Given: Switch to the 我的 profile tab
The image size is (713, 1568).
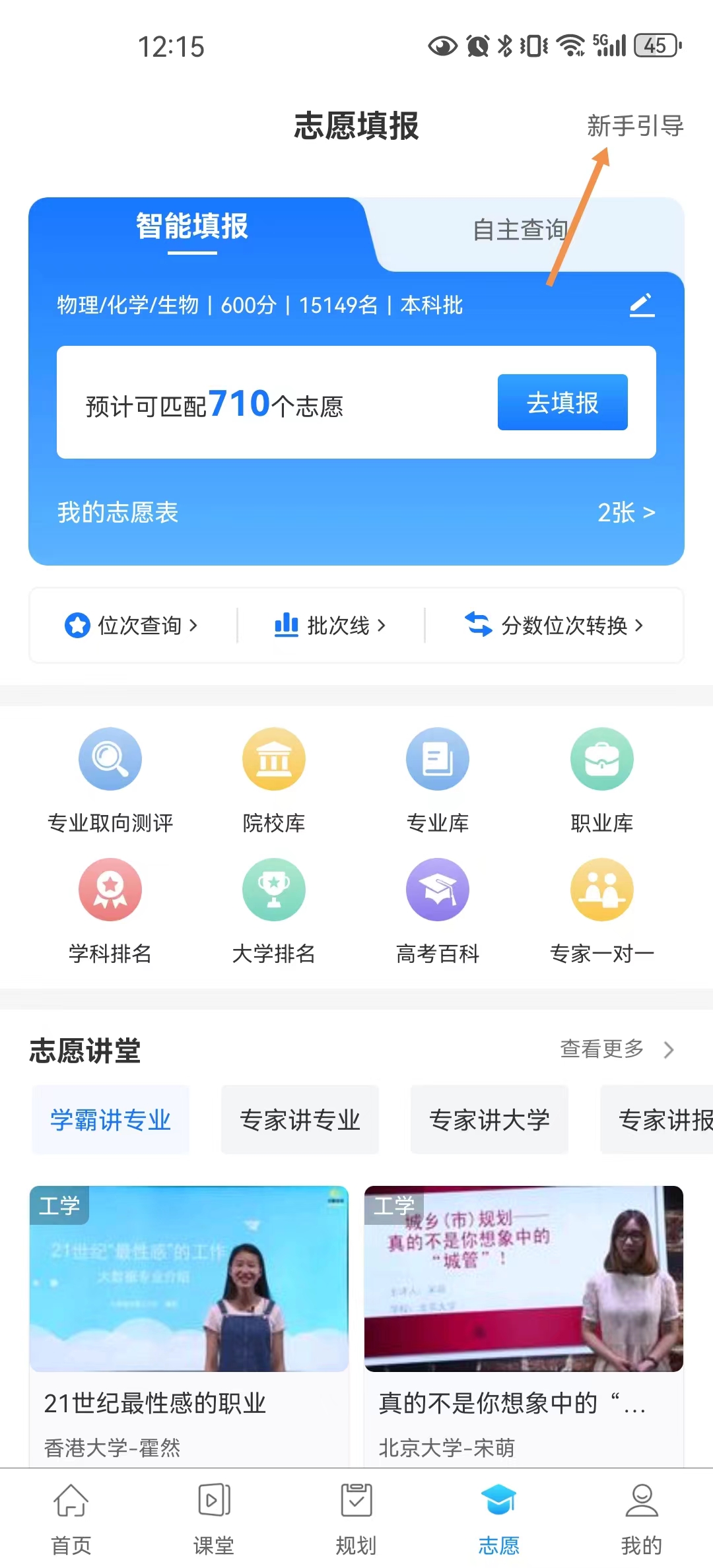Looking at the screenshot, I should [x=641, y=1516].
